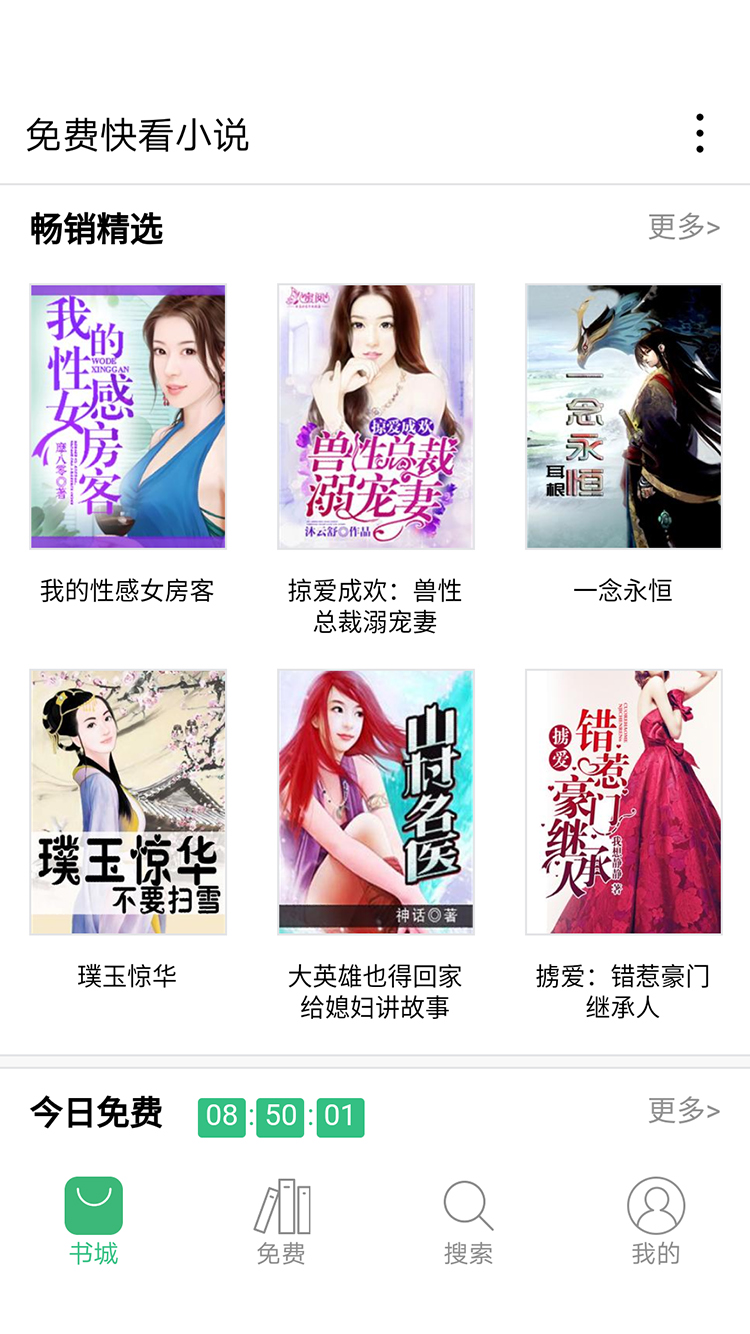Tap 更多 next to 今日免费

tap(684, 1110)
